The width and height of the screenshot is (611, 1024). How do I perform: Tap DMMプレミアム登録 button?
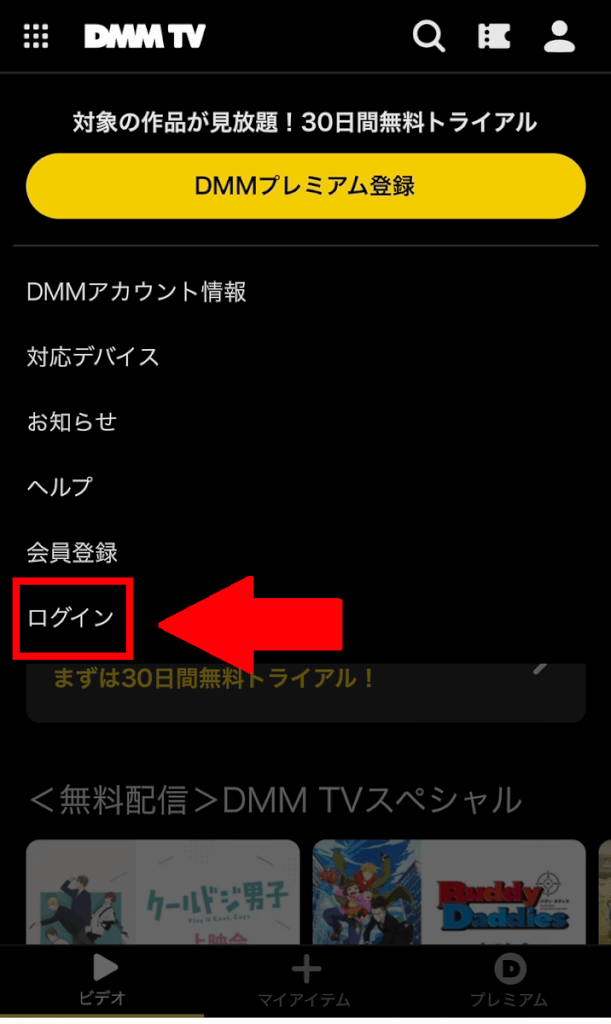pos(305,186)
